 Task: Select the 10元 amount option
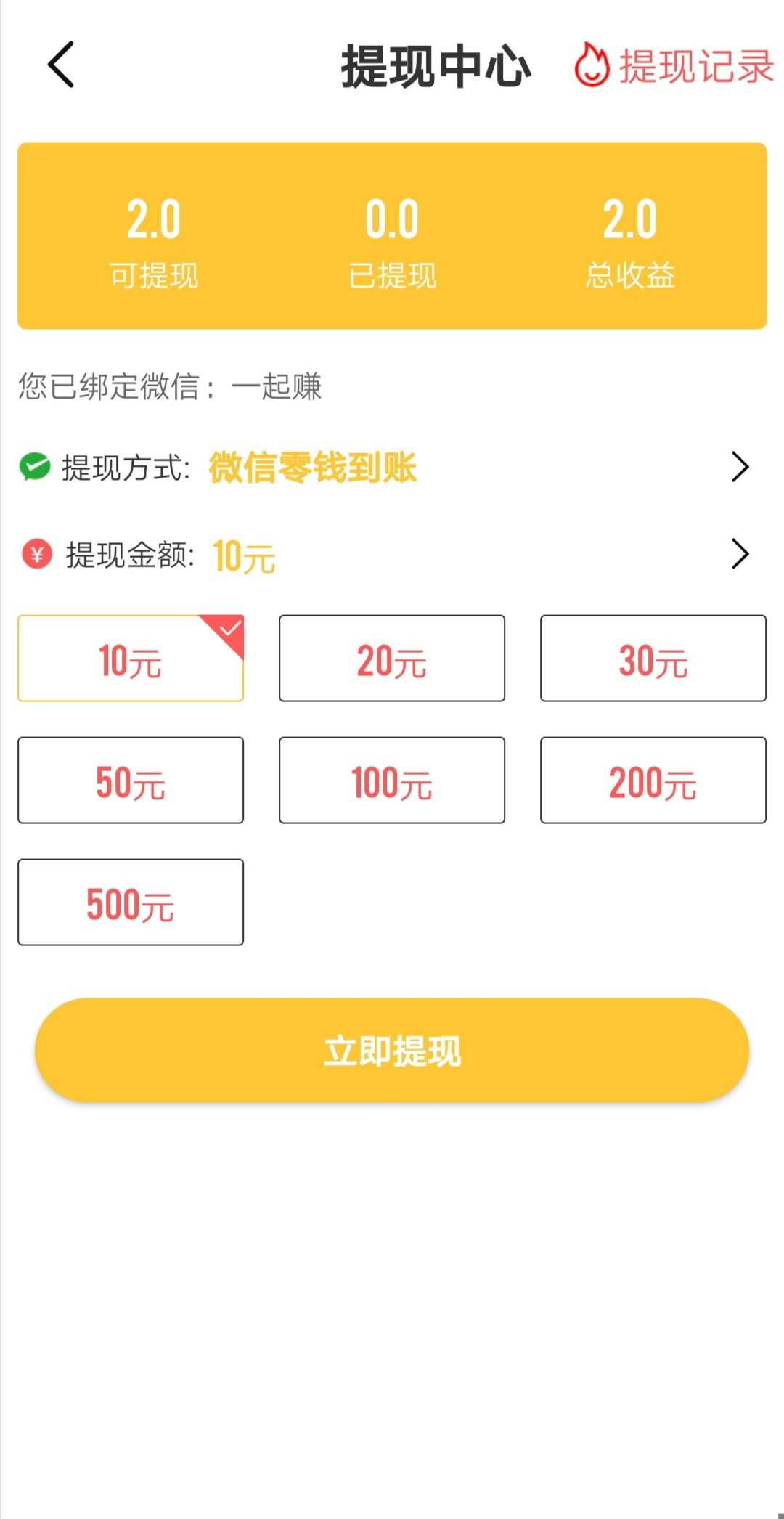click(x=131, y=659)
